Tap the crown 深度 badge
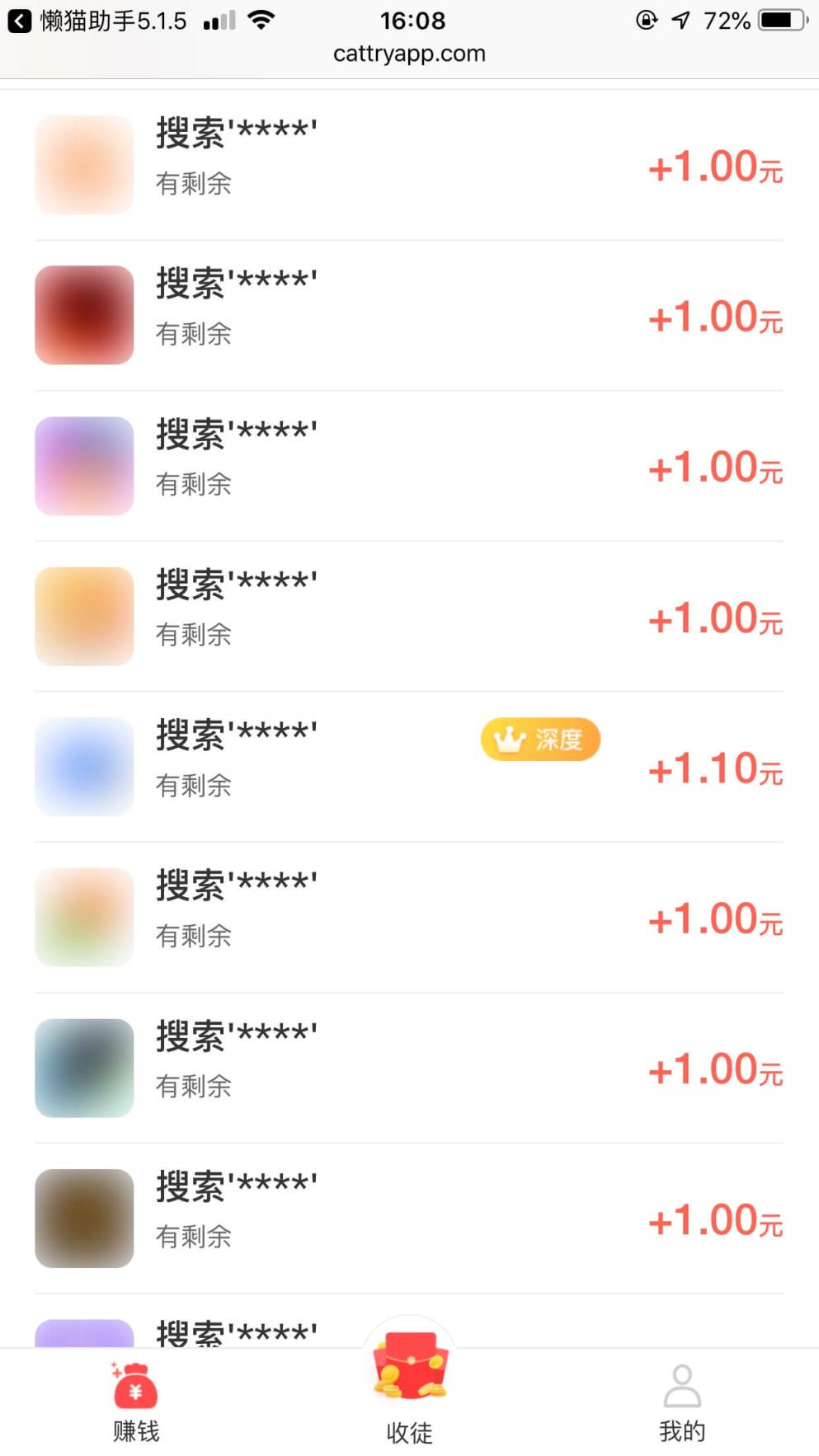Screen dimensions: 819x1456 tap(539, 739)
